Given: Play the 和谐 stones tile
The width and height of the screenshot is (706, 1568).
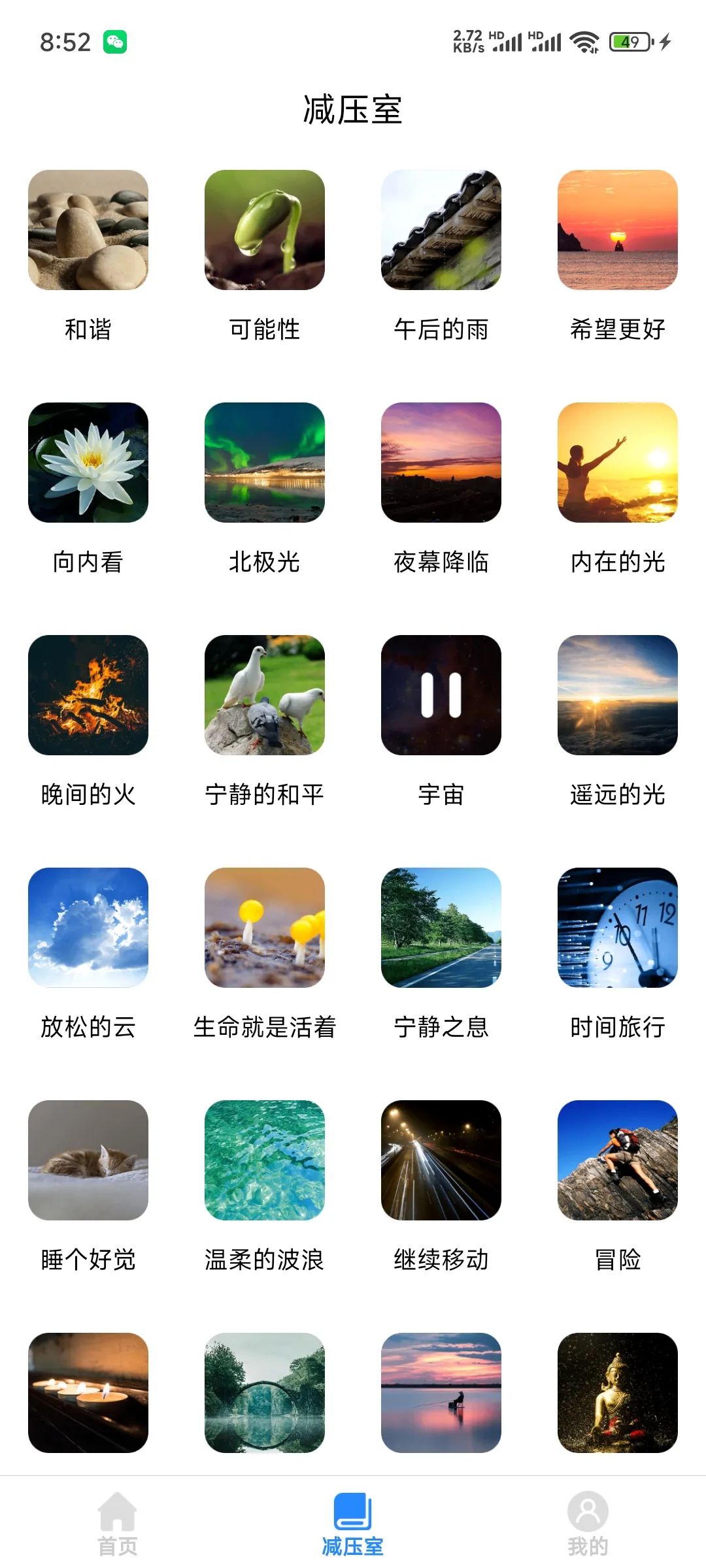Looking at the screenshot, I should [x=88, y=230].
